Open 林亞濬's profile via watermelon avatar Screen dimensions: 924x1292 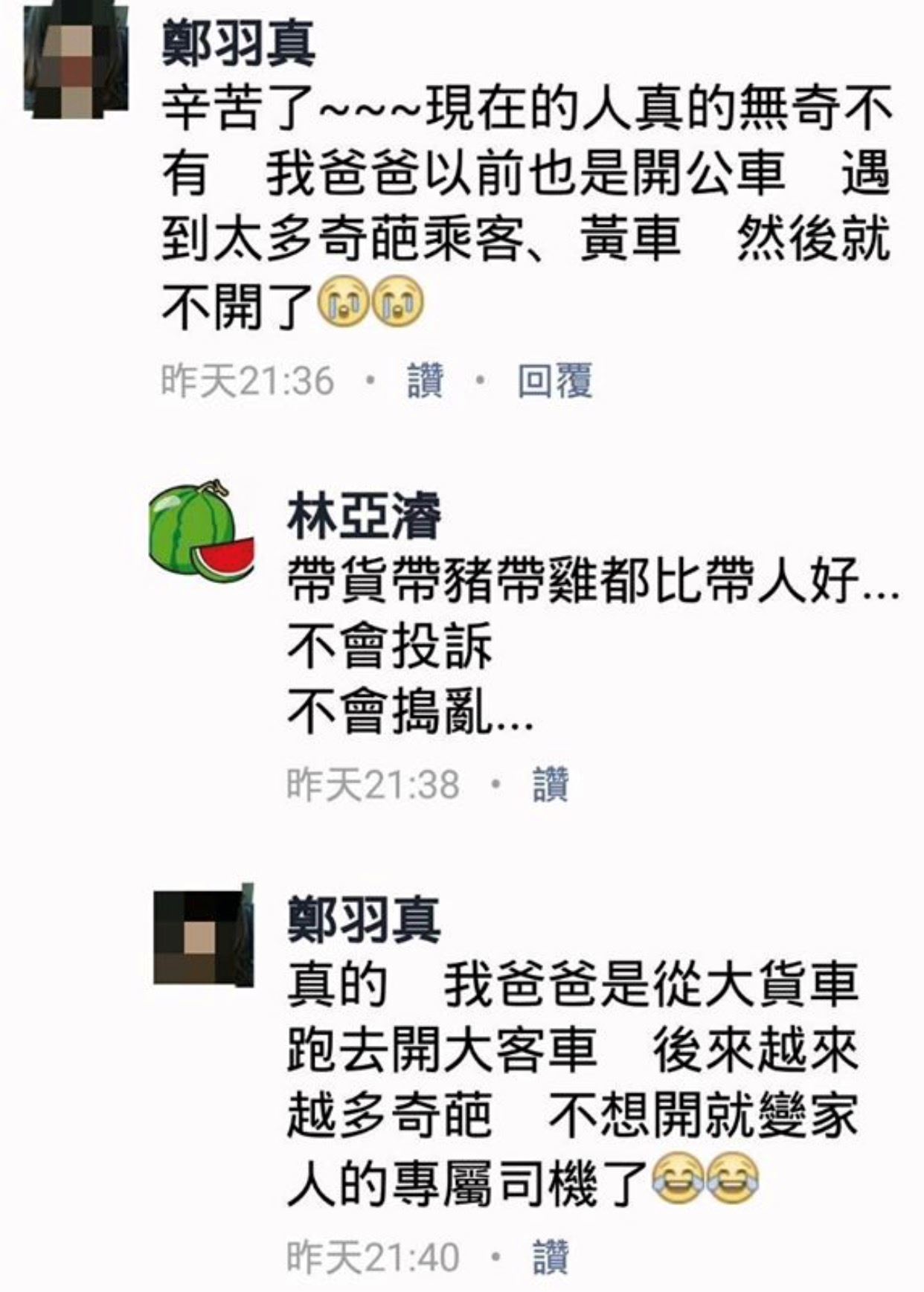pyautogui.click(x=201, y=530)
